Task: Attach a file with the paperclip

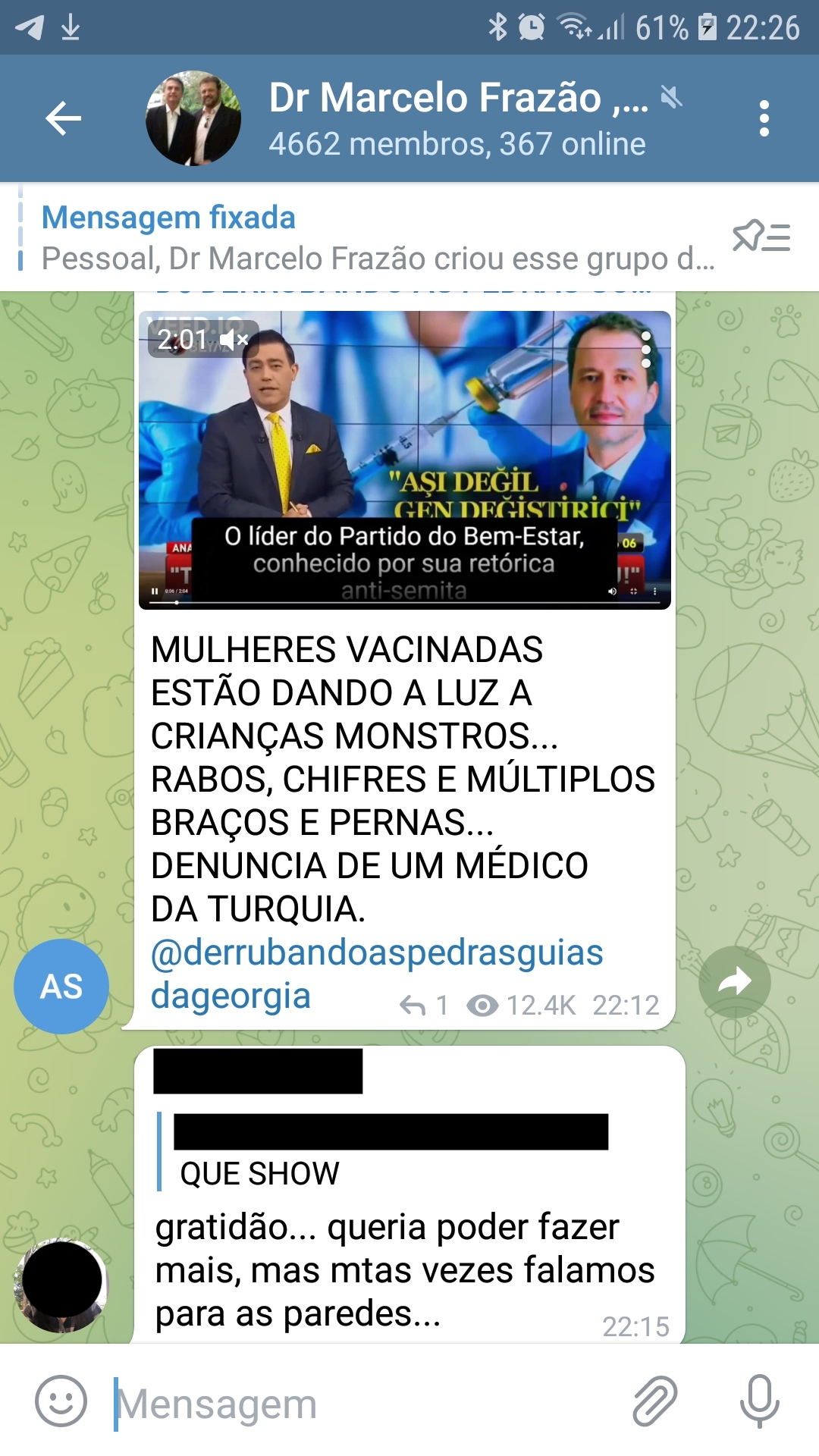Action: pyautogui.click(x=654, y=1401)
